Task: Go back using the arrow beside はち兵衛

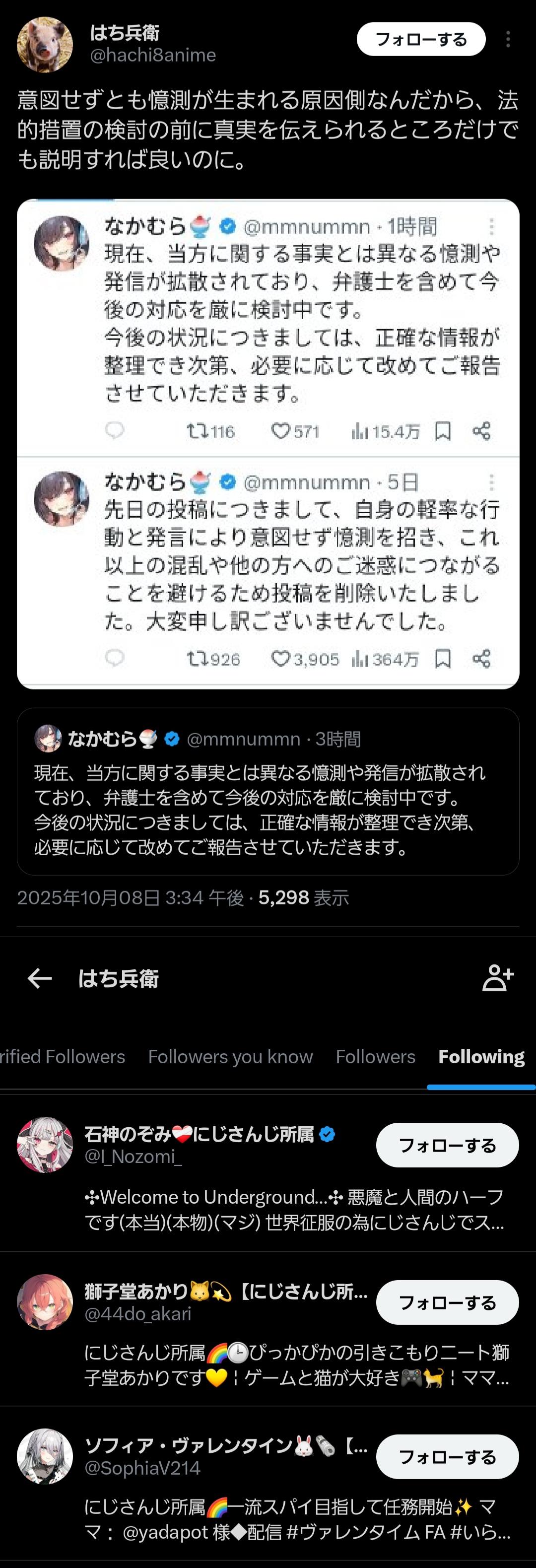Action: (x=40, y=978)
